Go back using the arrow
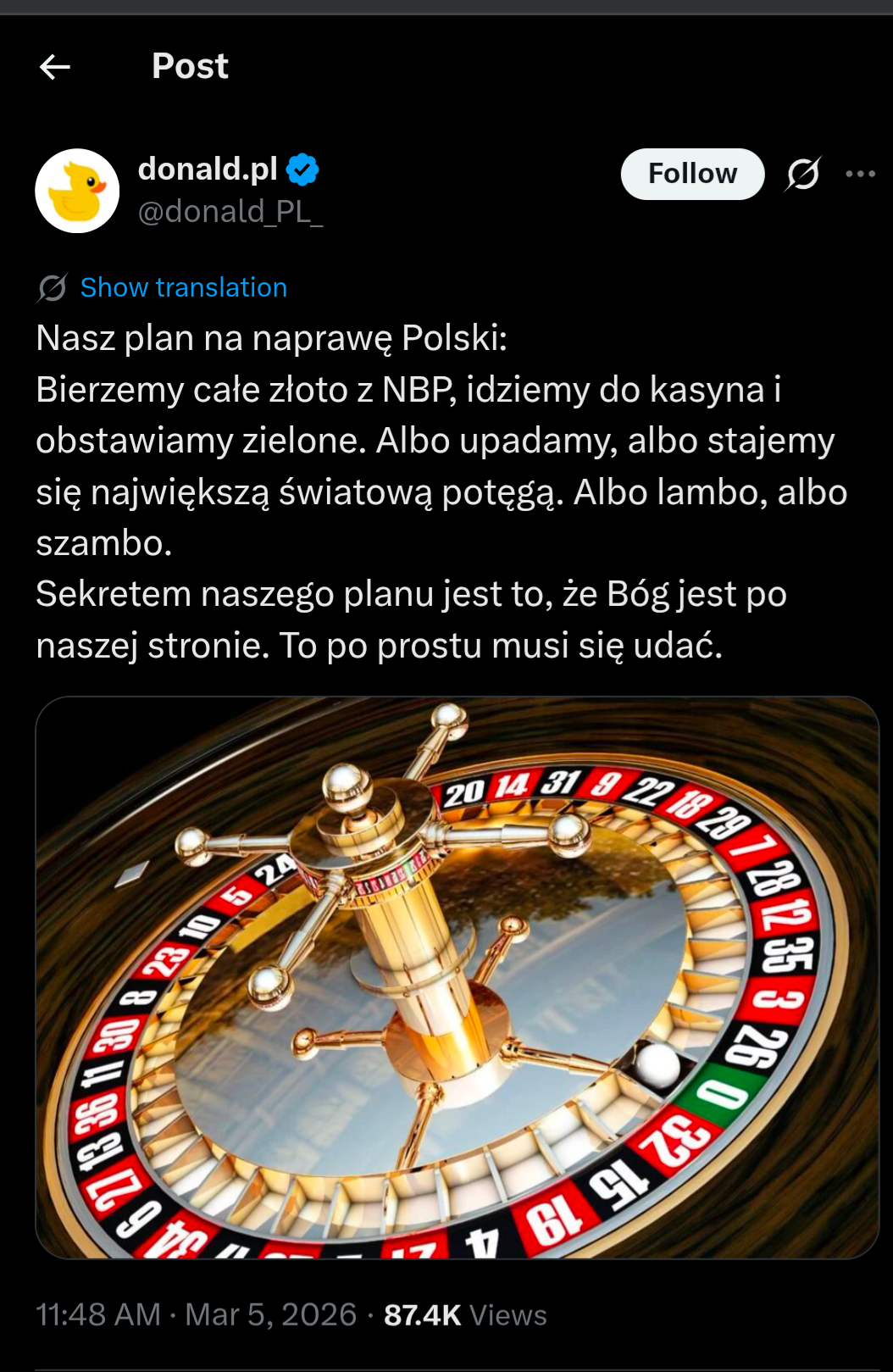893x1372 pixels. tap(55, 67)
